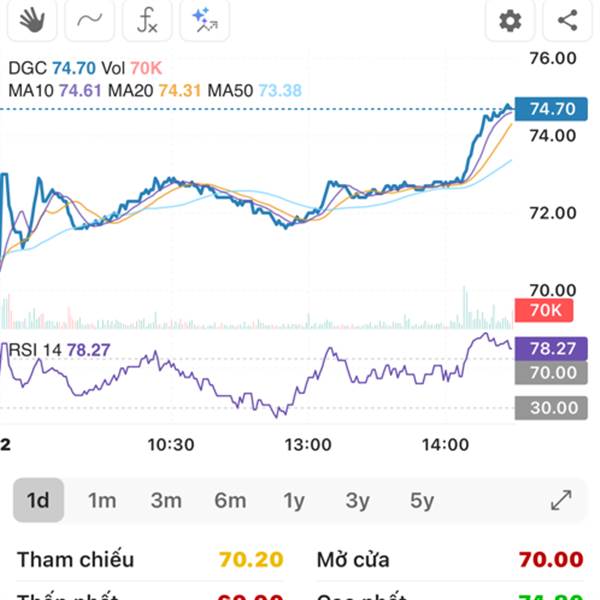Switch to the 6m time range

tap(230, 500)
